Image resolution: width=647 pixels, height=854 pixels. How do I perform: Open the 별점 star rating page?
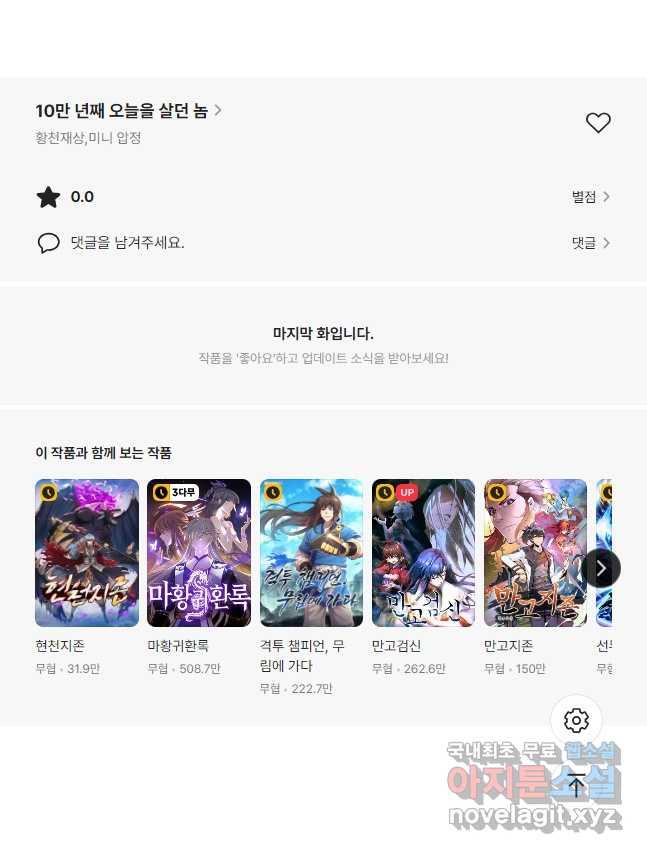coord(590,197)
